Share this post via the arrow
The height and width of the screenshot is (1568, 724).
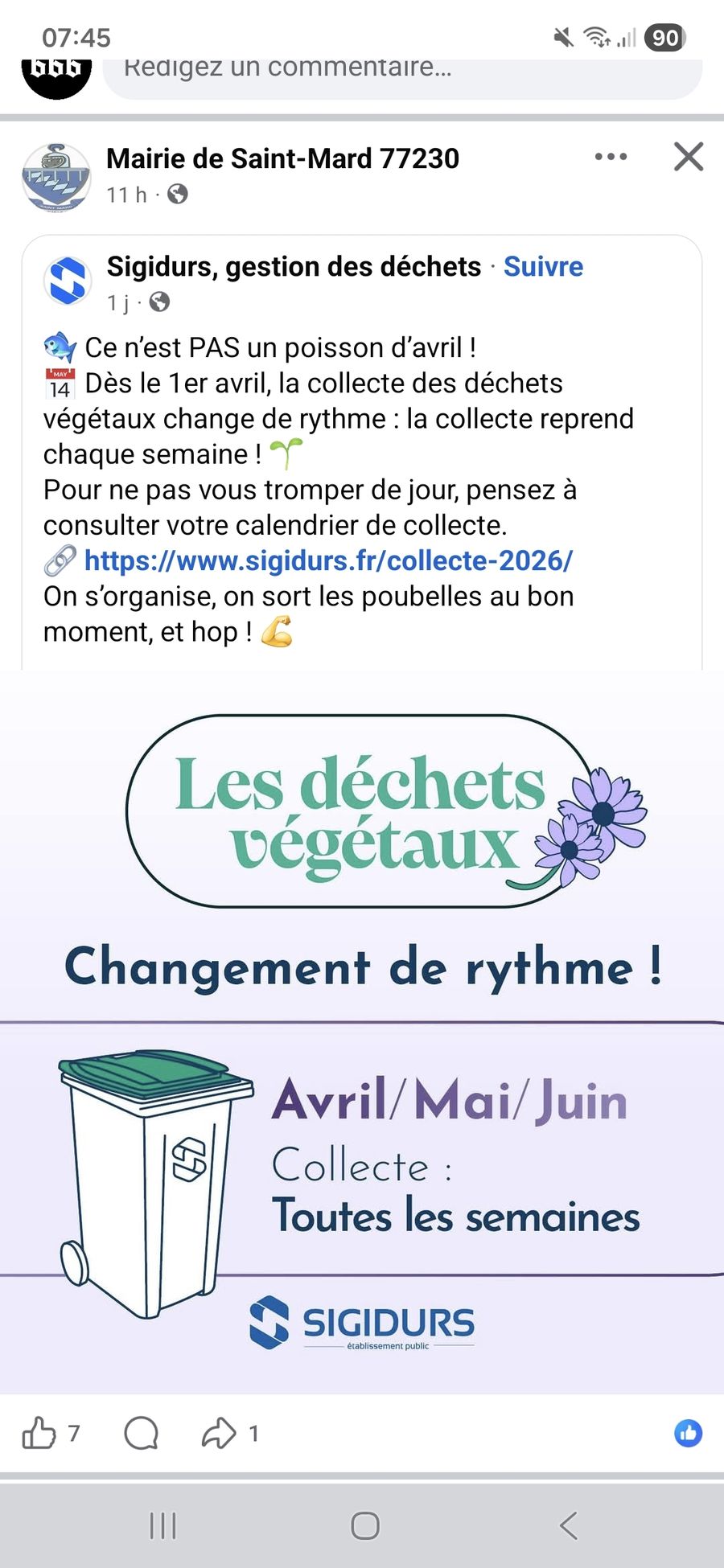click(219, 1433)
